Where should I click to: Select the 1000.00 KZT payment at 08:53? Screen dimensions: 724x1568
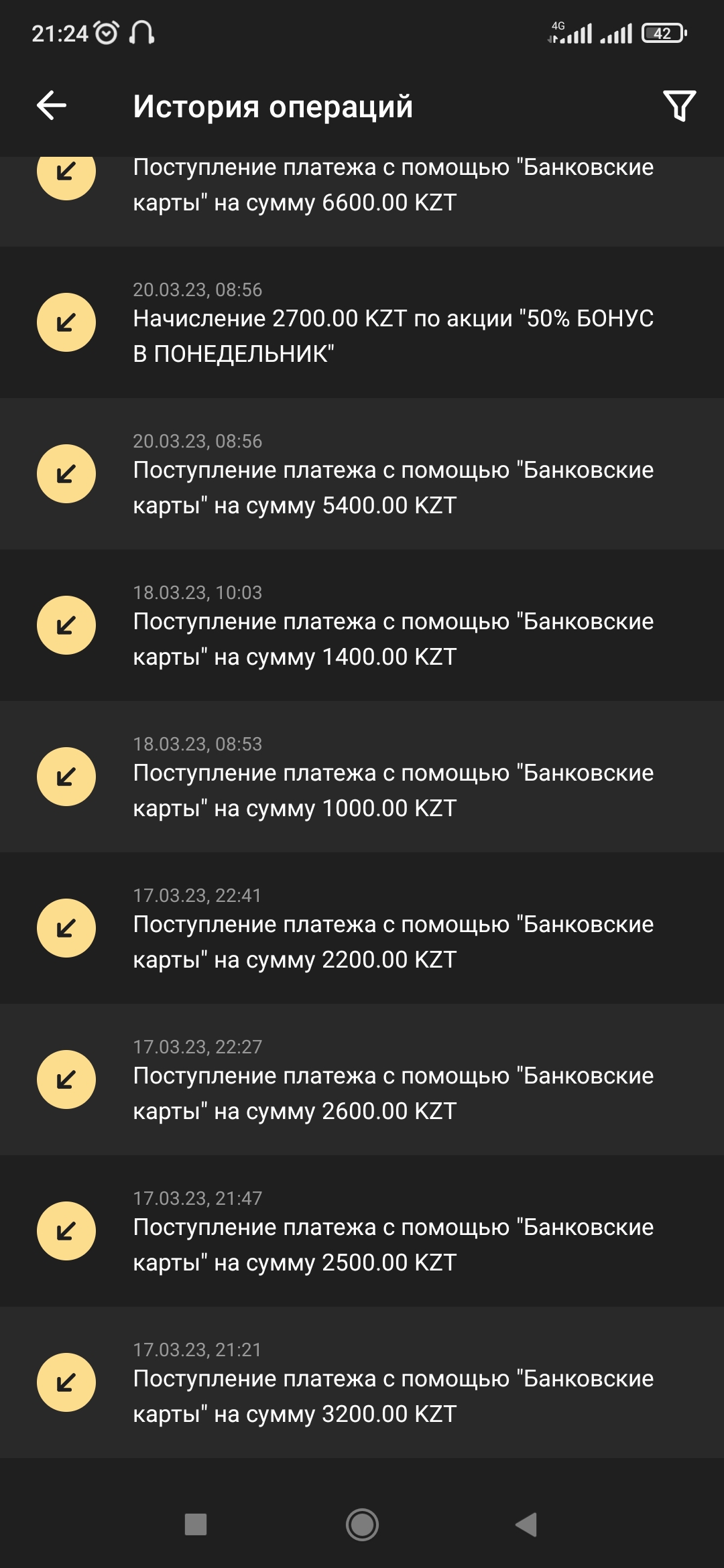tap(362, 777)
